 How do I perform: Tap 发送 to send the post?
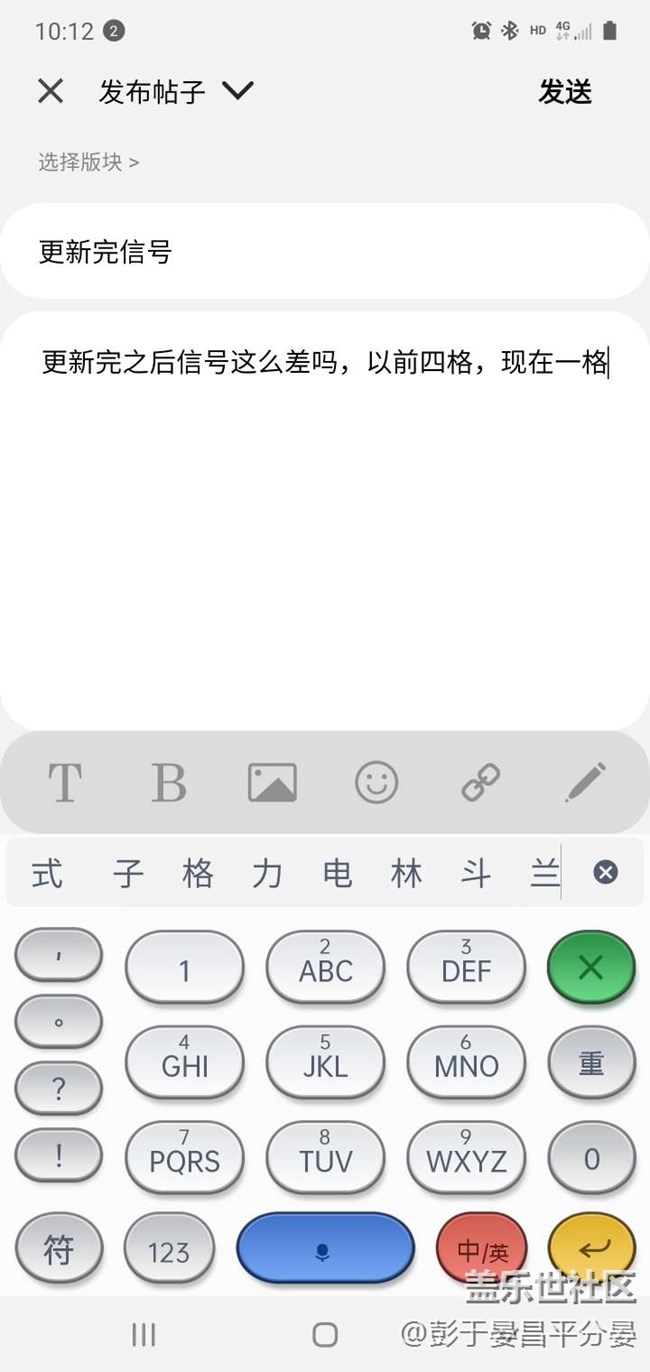click(565, 92)
